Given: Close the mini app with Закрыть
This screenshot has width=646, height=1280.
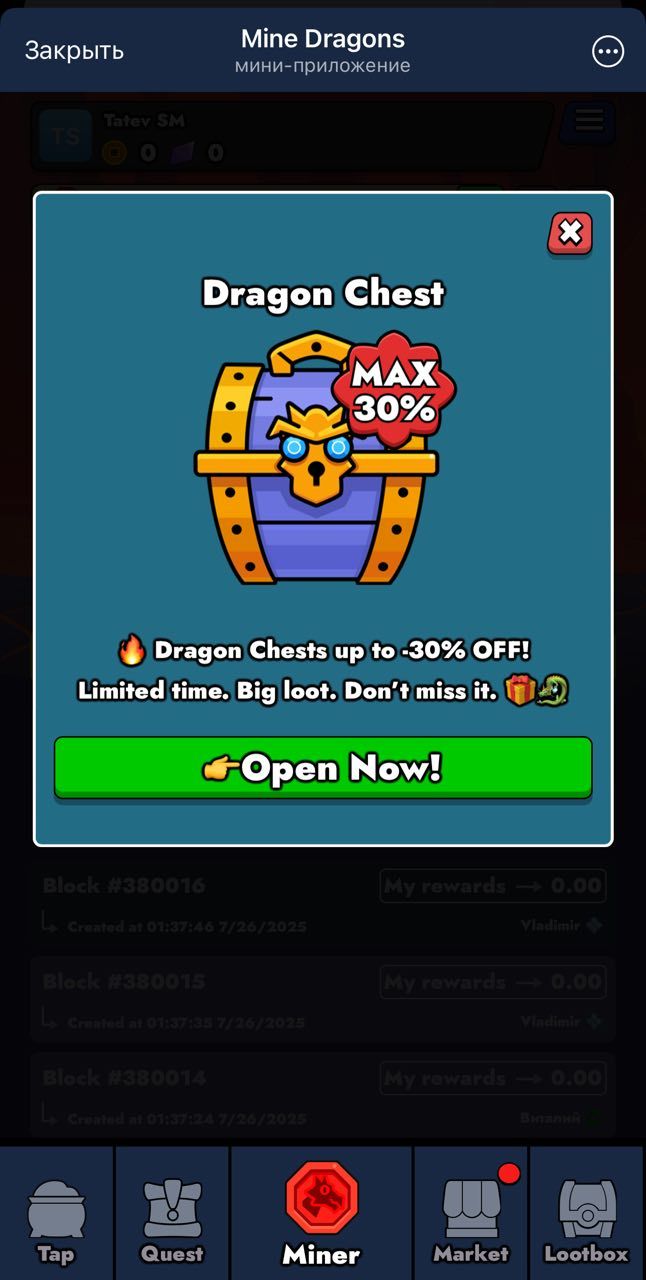Looking at the screenshot, I should click(74, 51).
